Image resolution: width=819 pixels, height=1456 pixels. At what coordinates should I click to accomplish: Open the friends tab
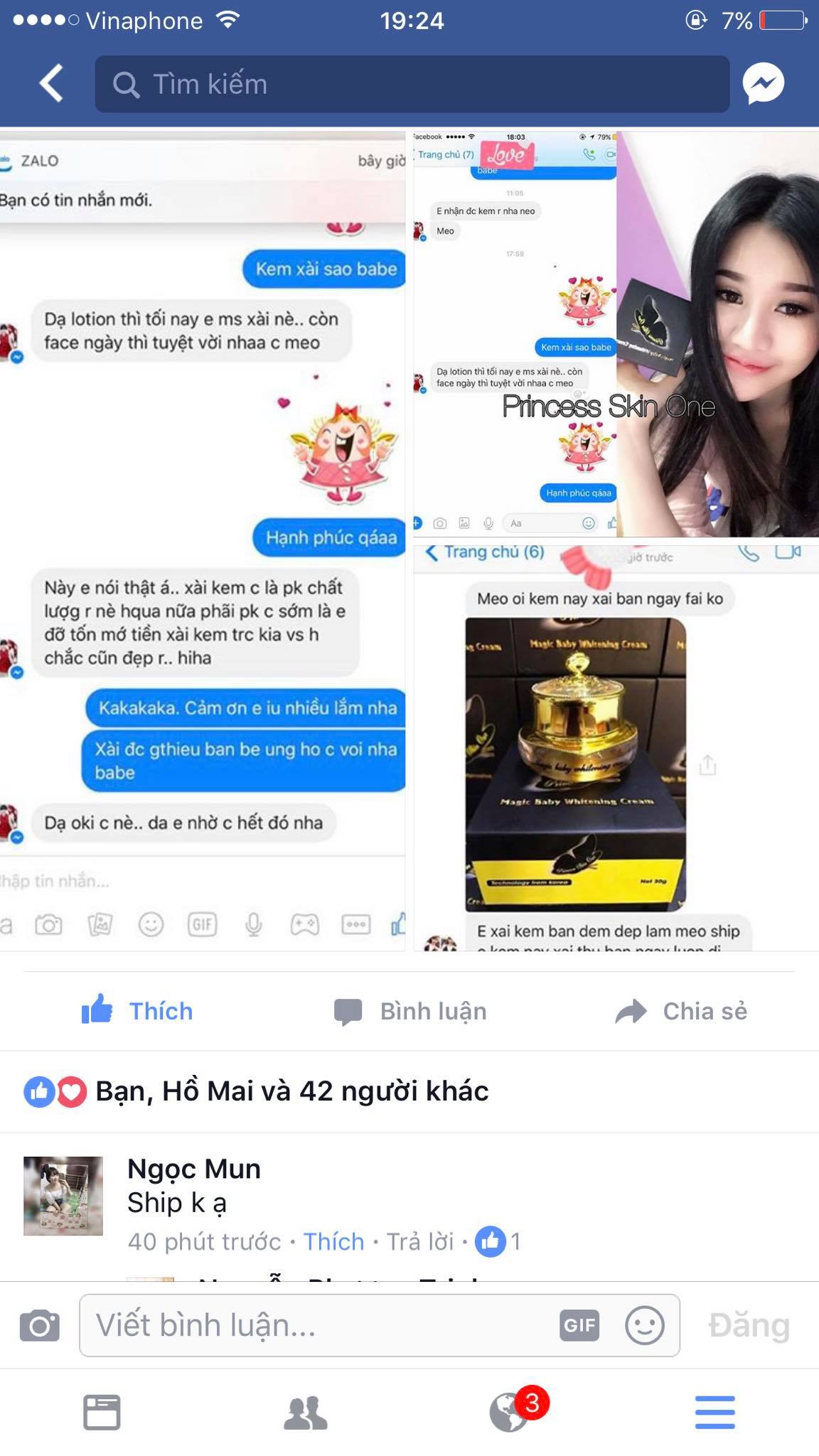[x=306, y=1412]
